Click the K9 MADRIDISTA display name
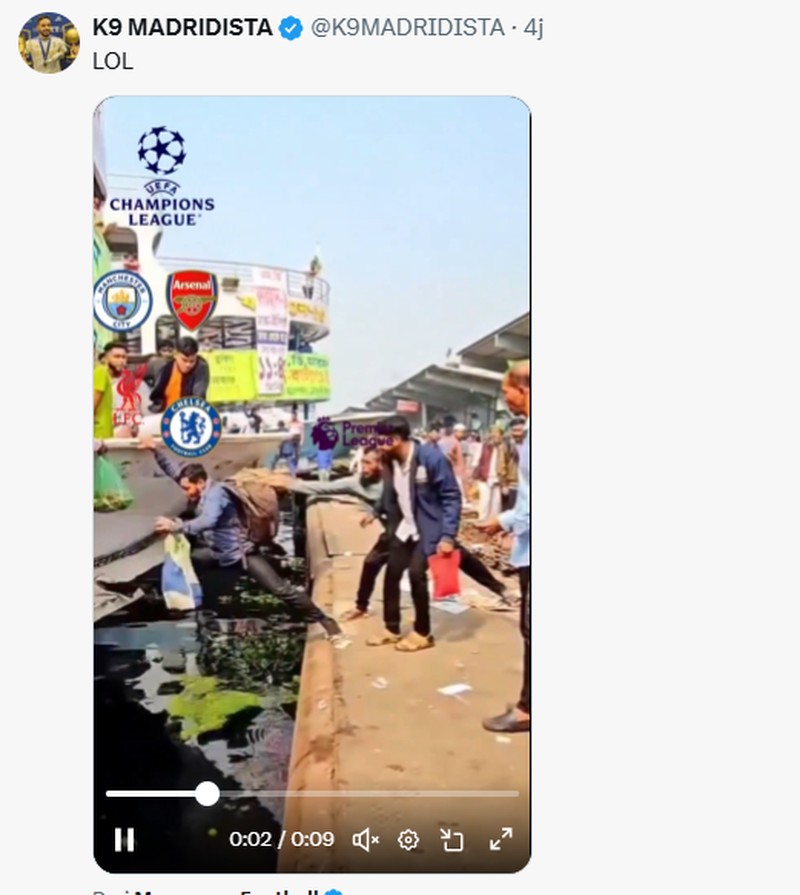Viewport: 800px width, 895px height. [182, 27]
